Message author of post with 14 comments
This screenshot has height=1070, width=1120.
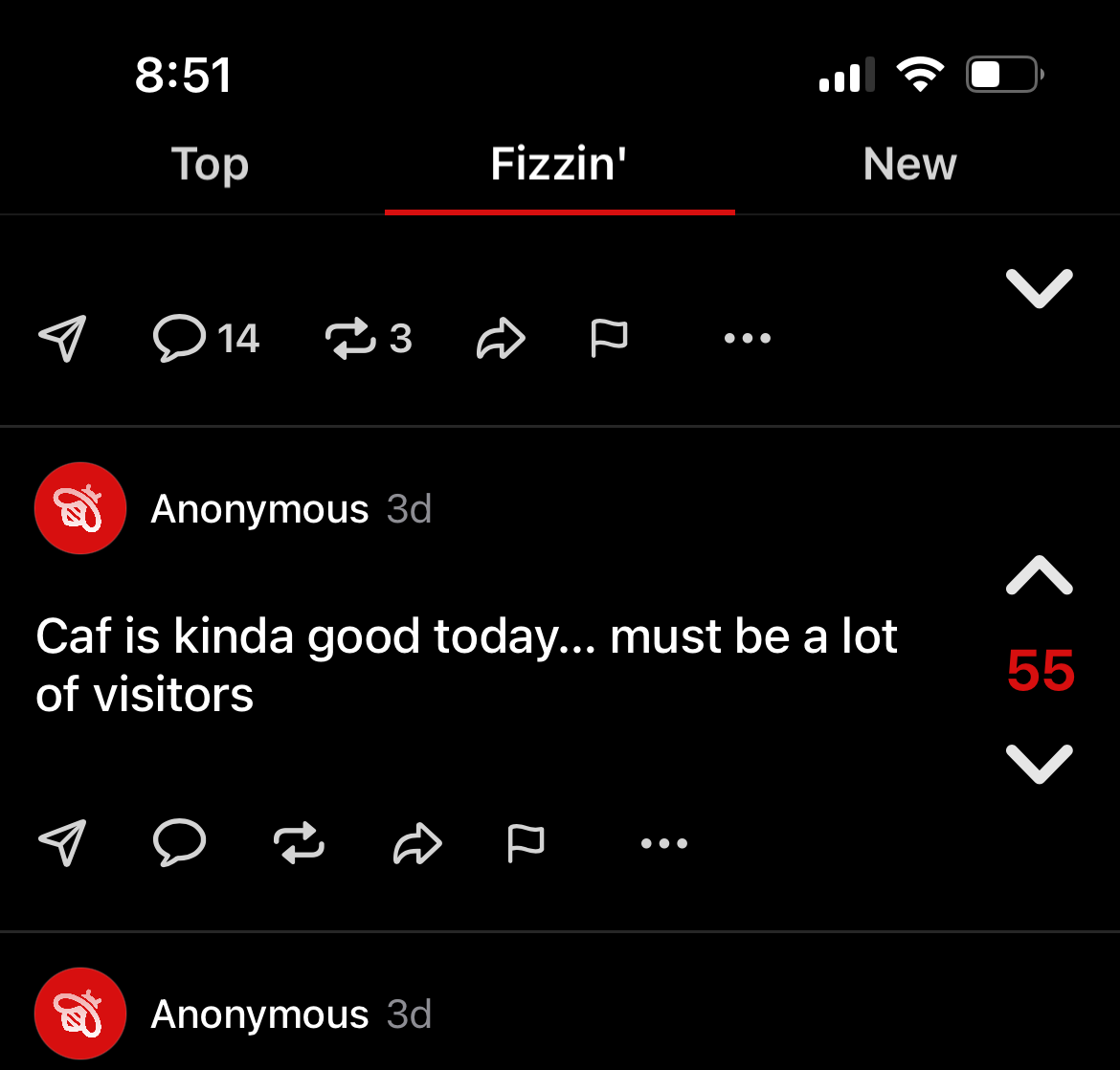tap(62, 338)
